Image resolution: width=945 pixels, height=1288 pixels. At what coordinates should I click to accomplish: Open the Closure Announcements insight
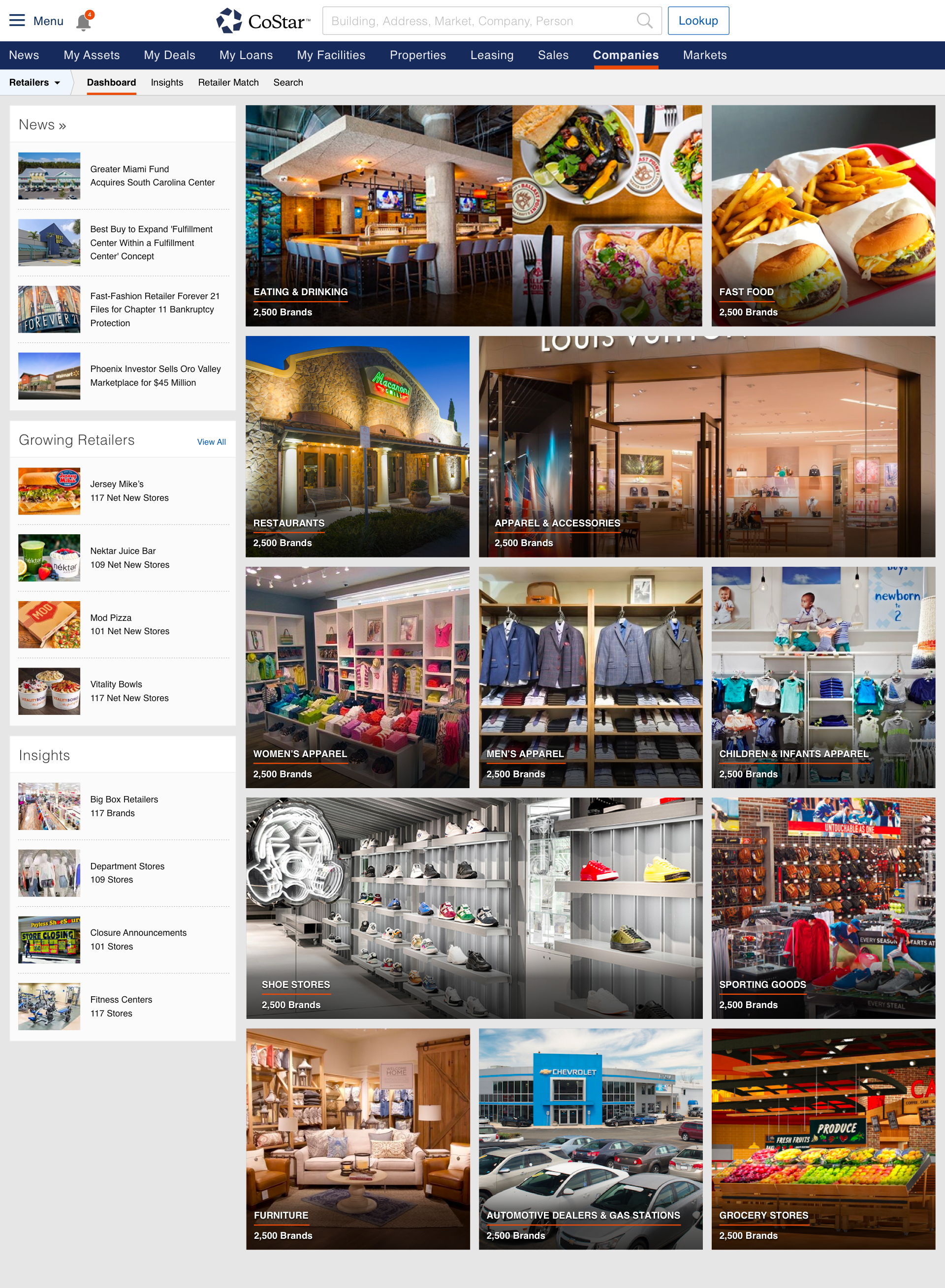(138, 939)
